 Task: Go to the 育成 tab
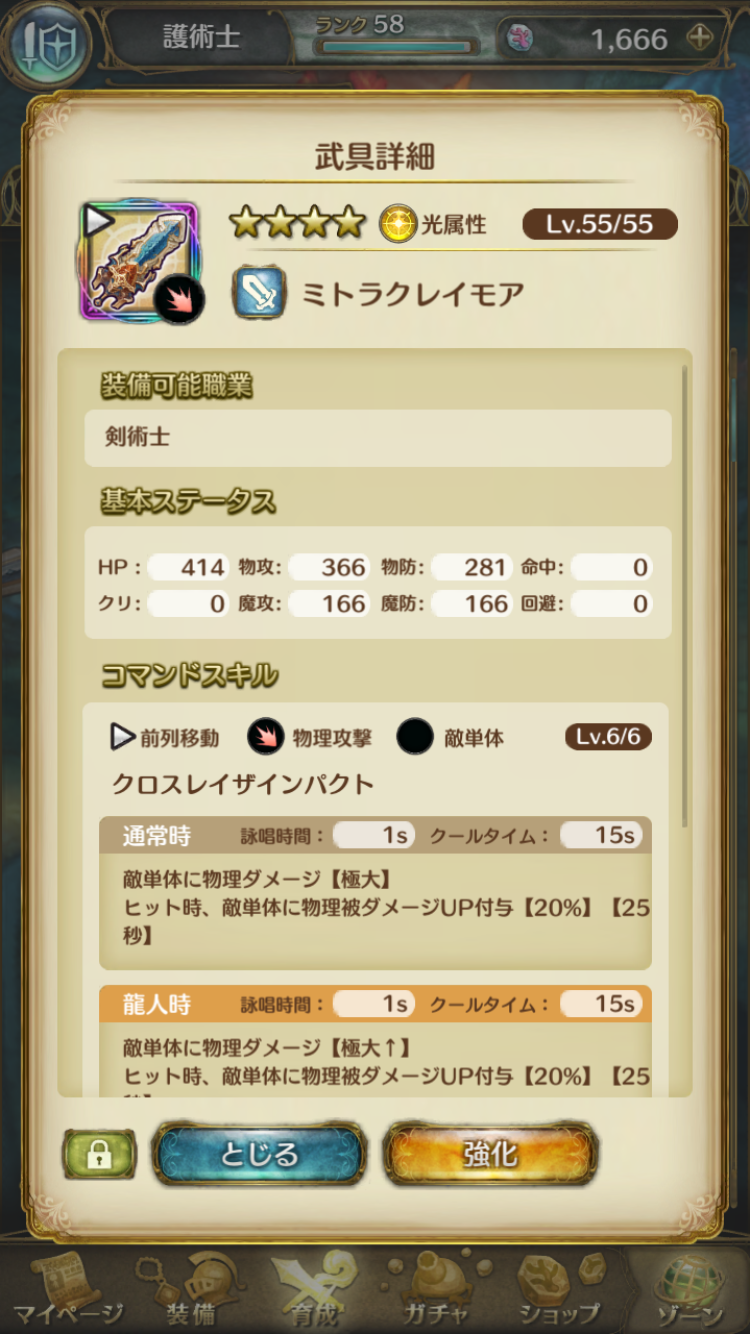(x=314, y=1292)
